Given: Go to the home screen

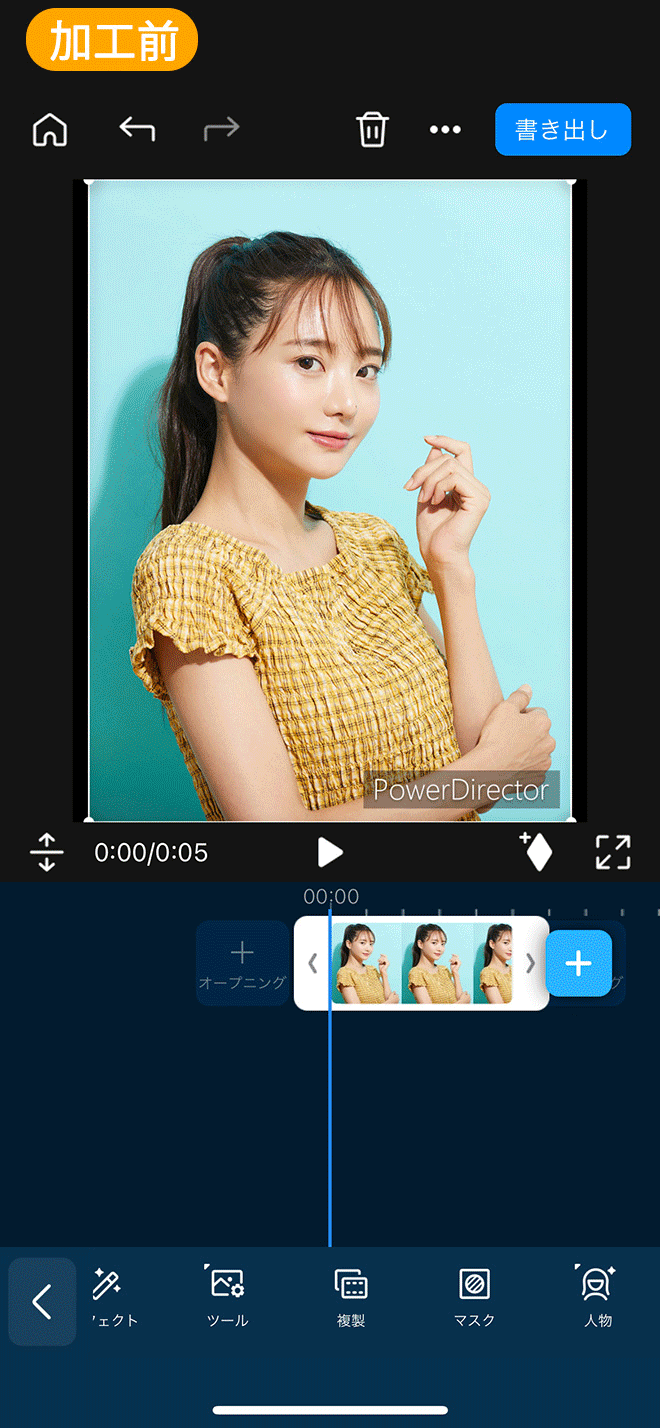Looking at the screenshot, I should coord(50,130).
